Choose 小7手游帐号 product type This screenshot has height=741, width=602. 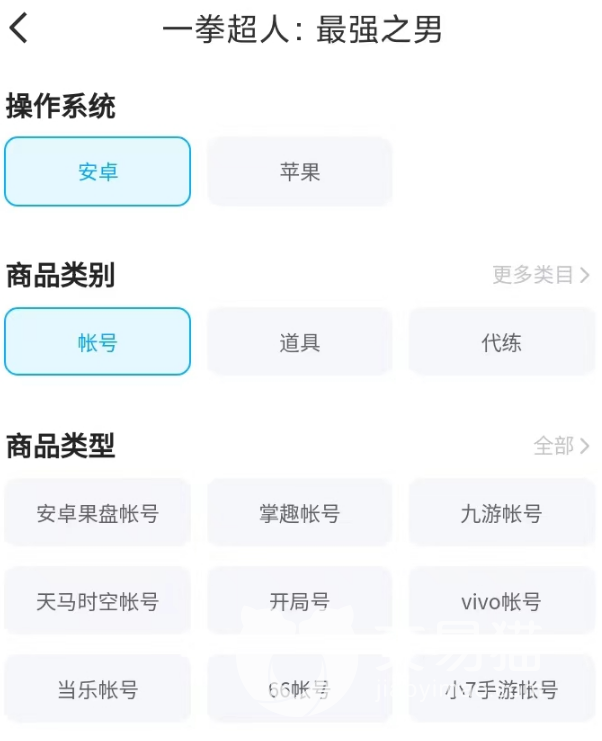pos(502,689)
